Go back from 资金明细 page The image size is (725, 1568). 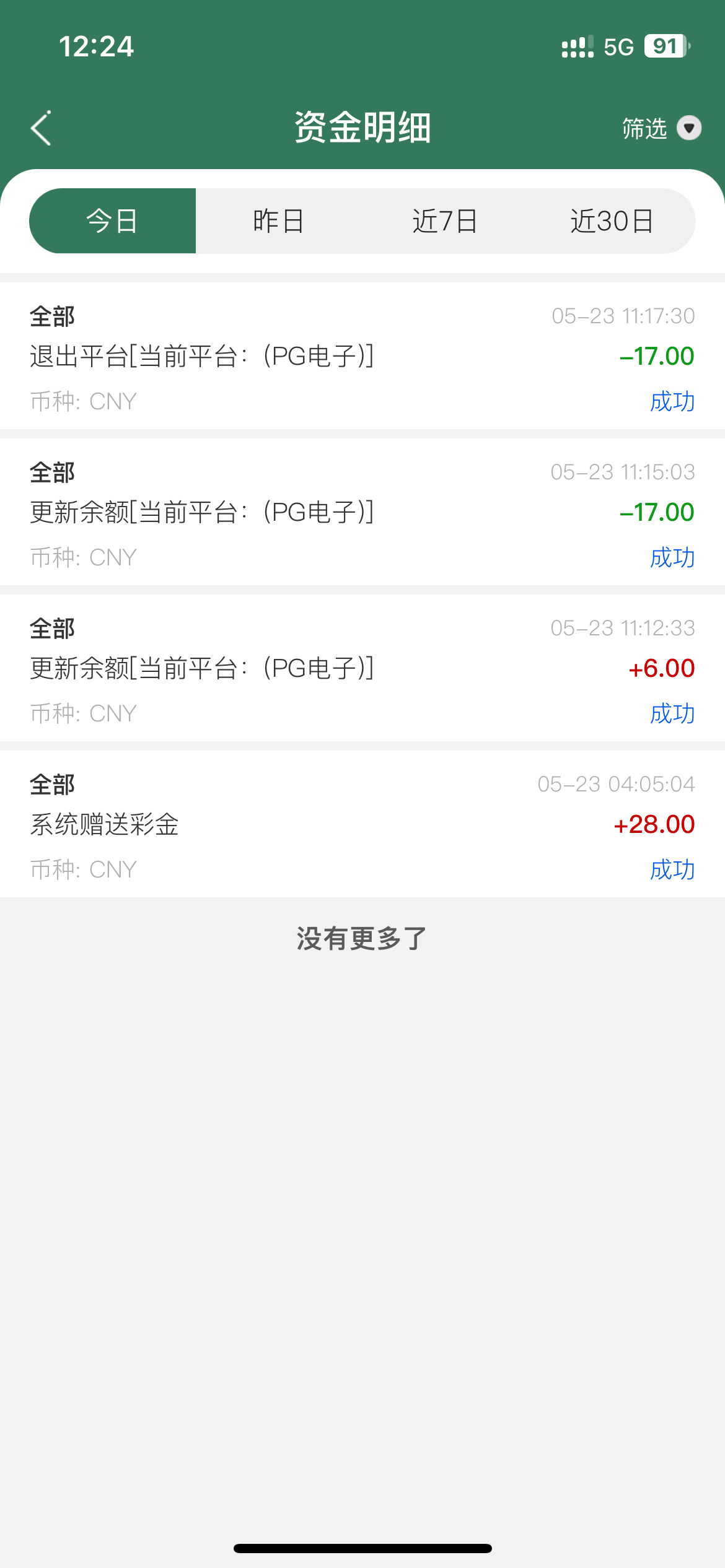tap(41, 128)
